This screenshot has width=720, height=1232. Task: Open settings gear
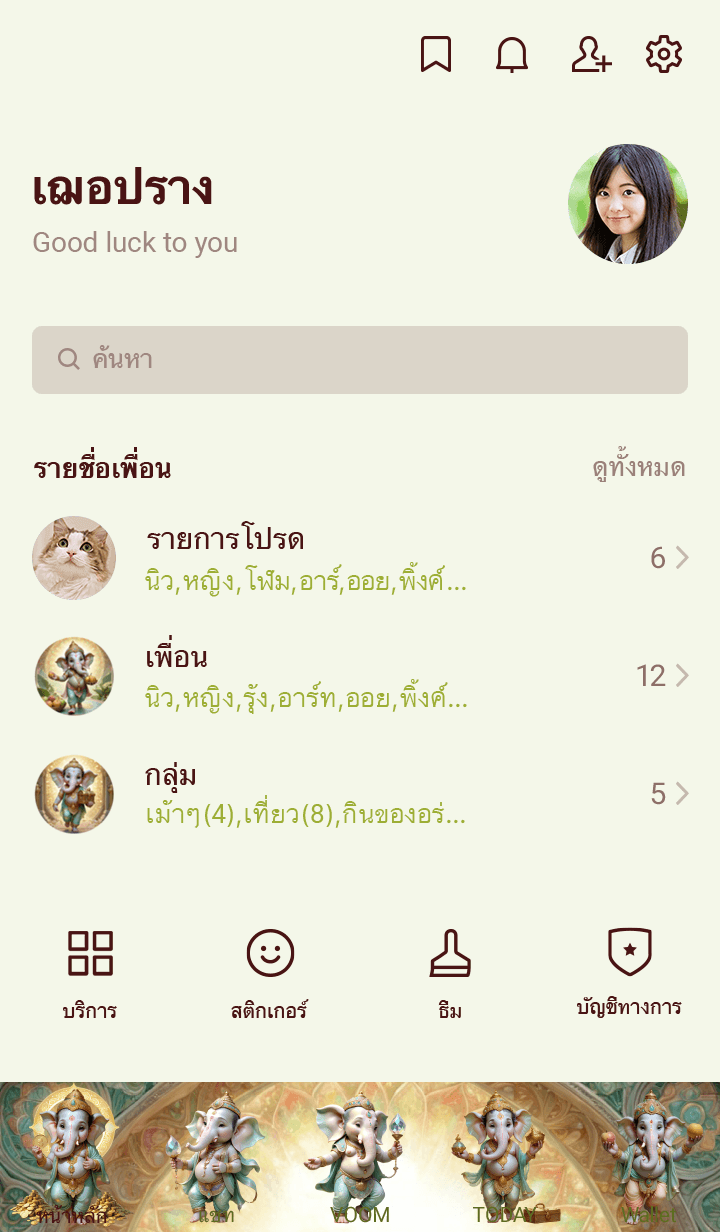(664, 54)
